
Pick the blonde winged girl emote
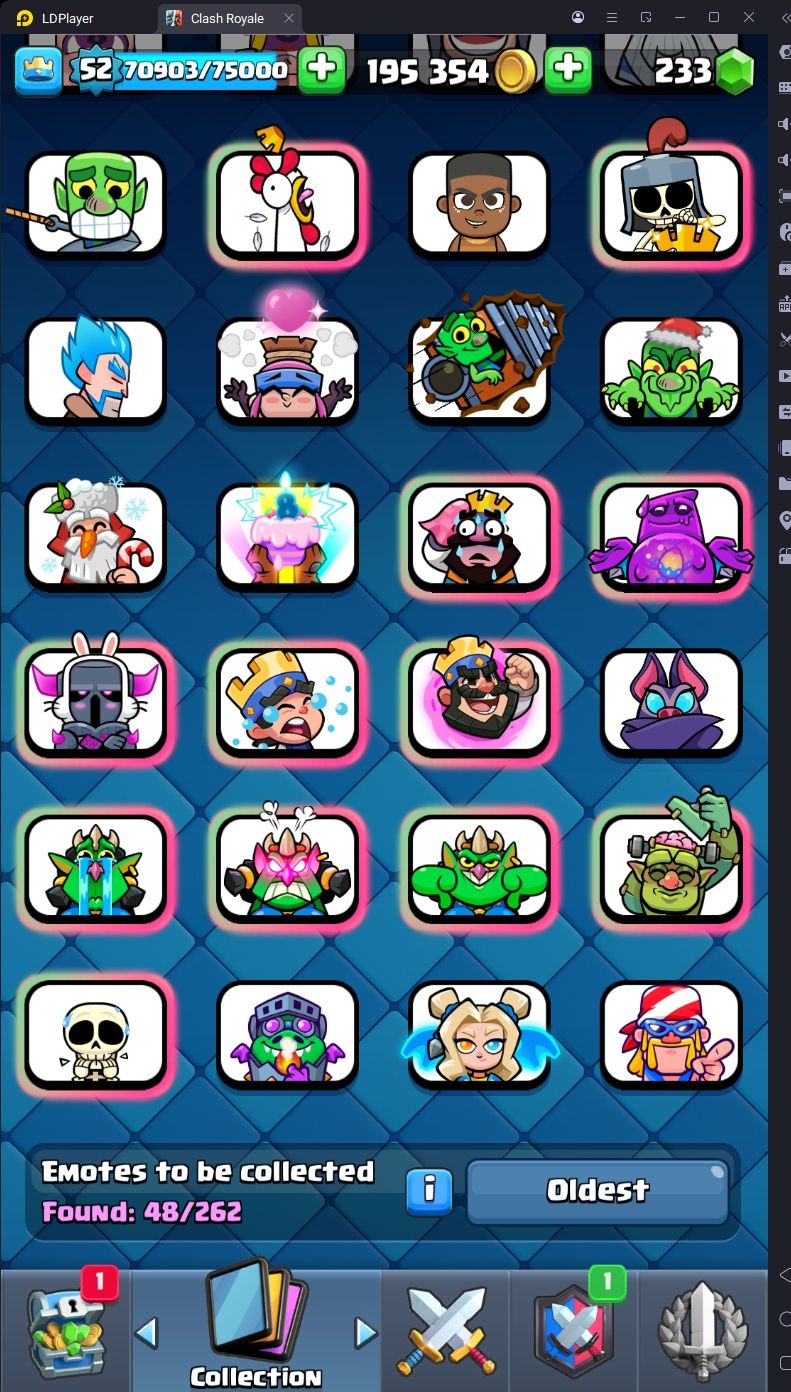point(479,1032)
